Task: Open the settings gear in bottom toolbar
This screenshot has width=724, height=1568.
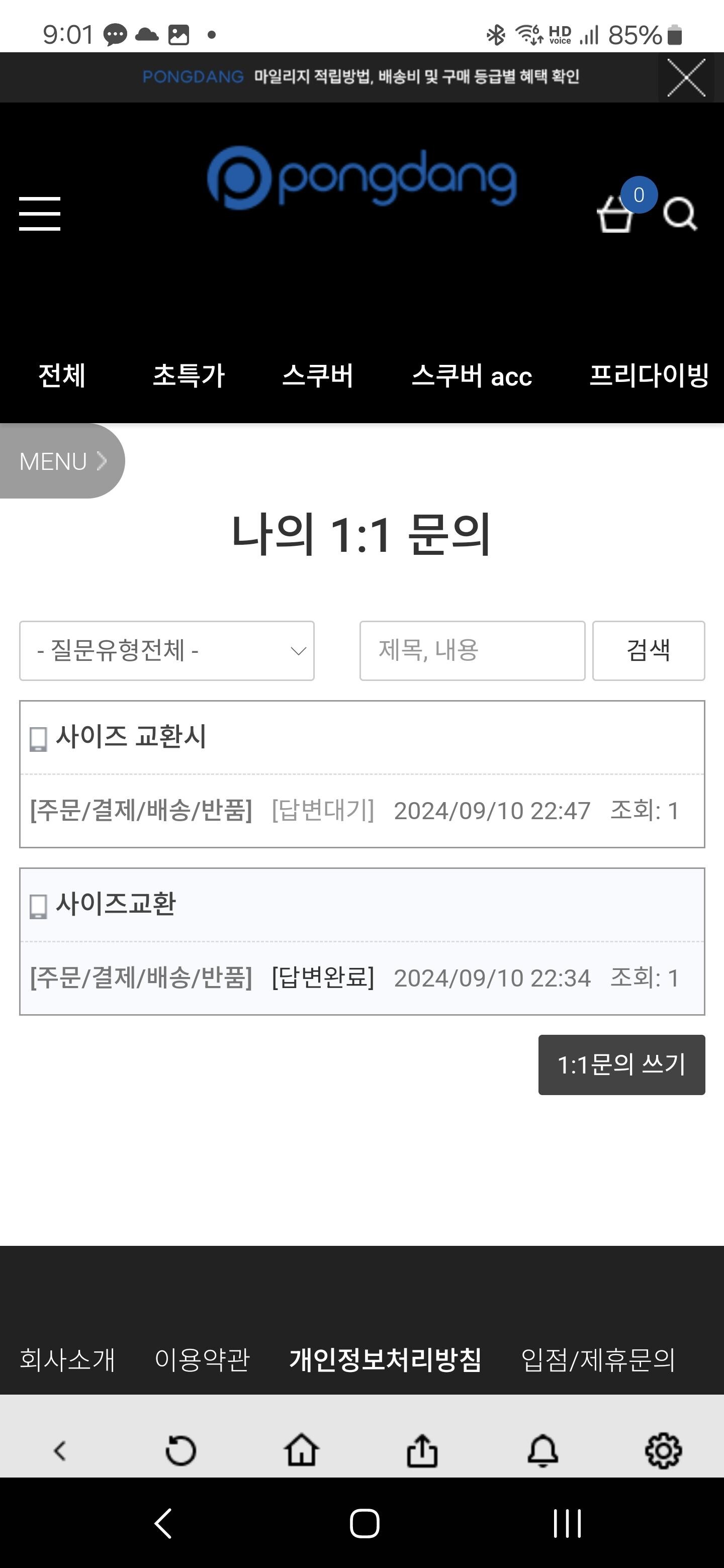Action: point(663,1450)
